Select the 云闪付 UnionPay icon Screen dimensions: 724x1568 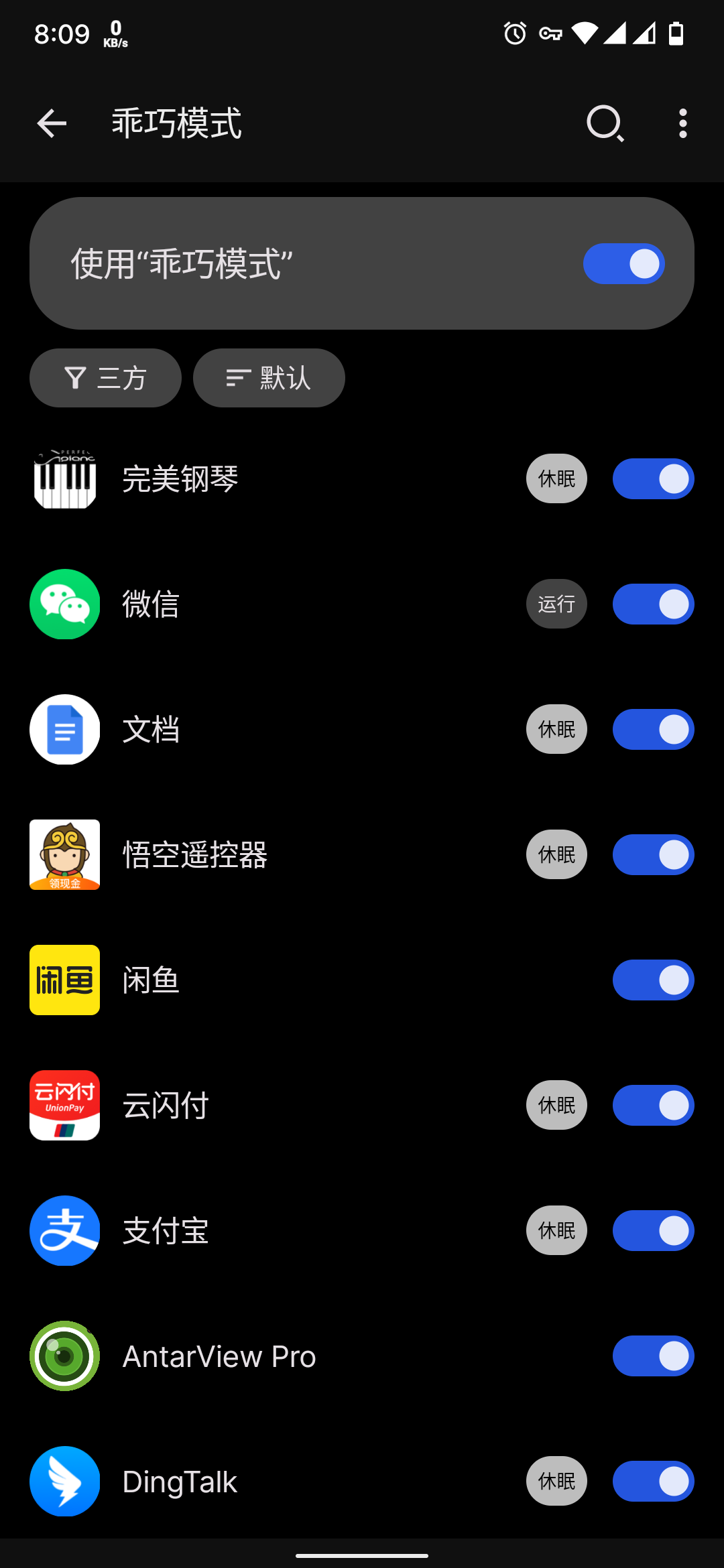[x=64, y=1106]
